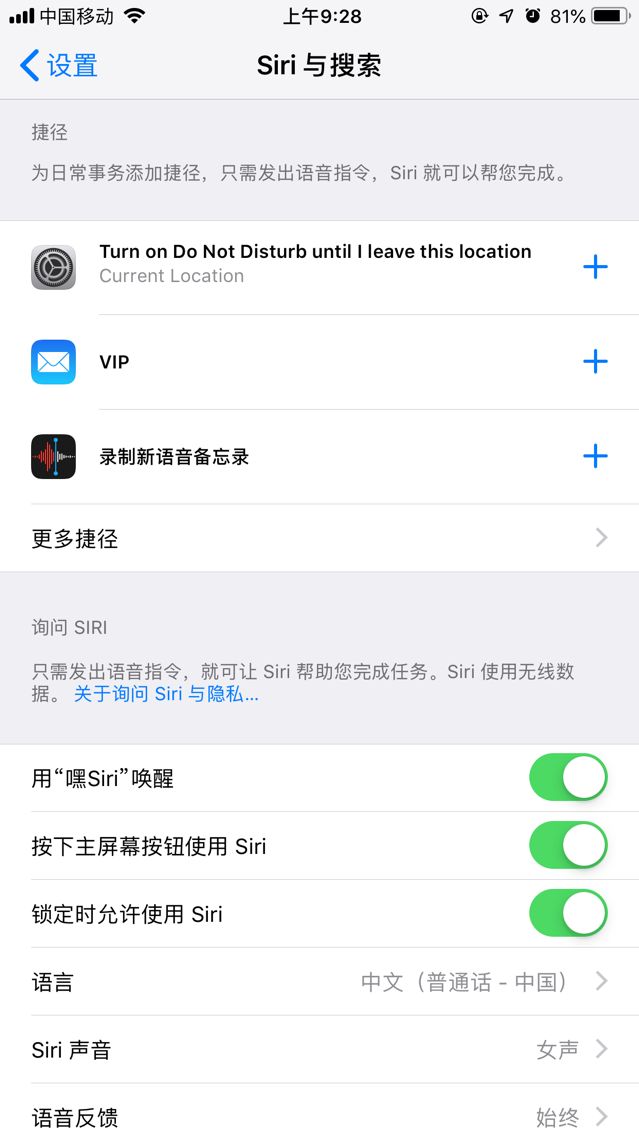Image resolution: width=639 pixels, height=1136 pixels.
Task: Open the 关于询问 Siri 与隐私 link
Action: click(166, 694)
